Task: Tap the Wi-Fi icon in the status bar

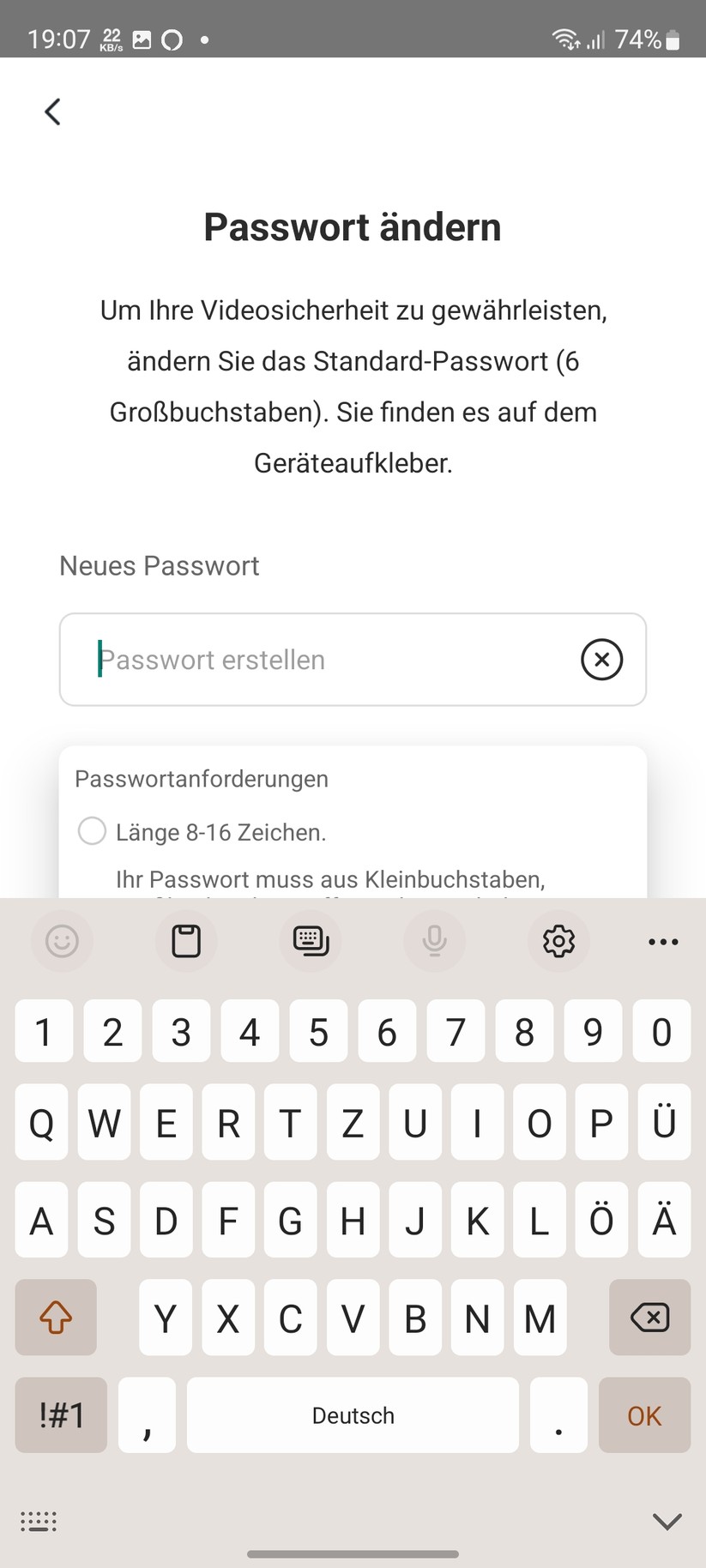Action: (564, 38)
